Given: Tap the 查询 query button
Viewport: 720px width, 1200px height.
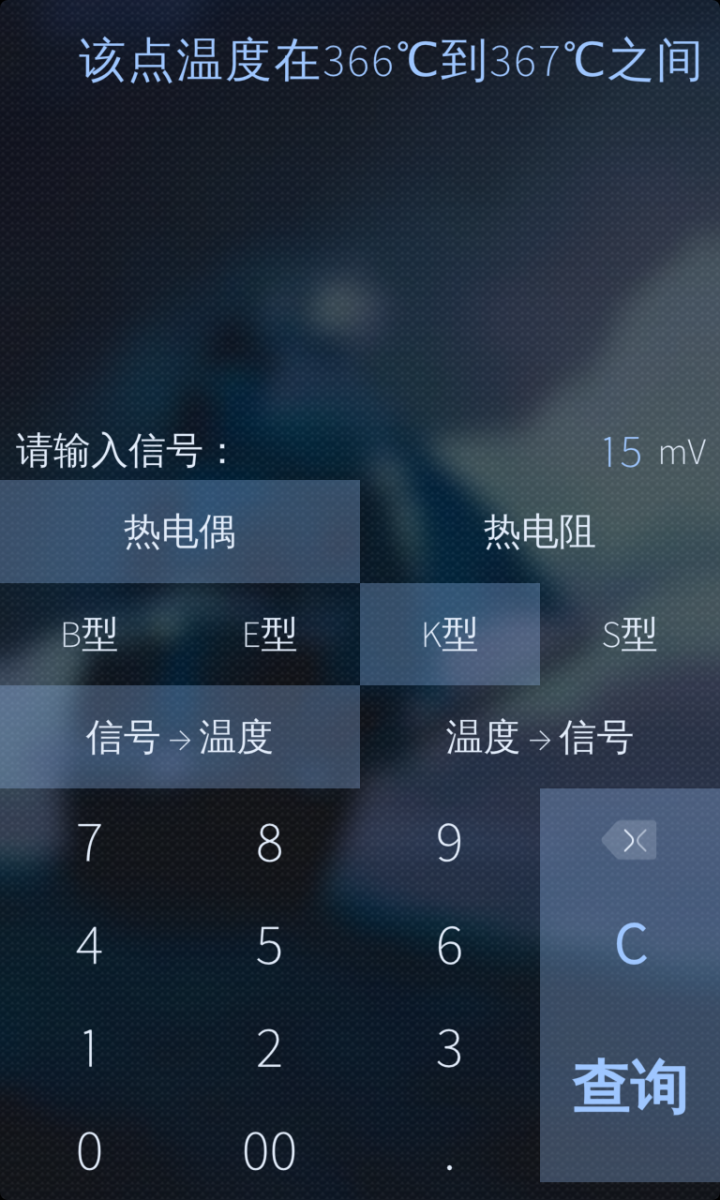Looking at the screenshot, I should coord(630,1087).
